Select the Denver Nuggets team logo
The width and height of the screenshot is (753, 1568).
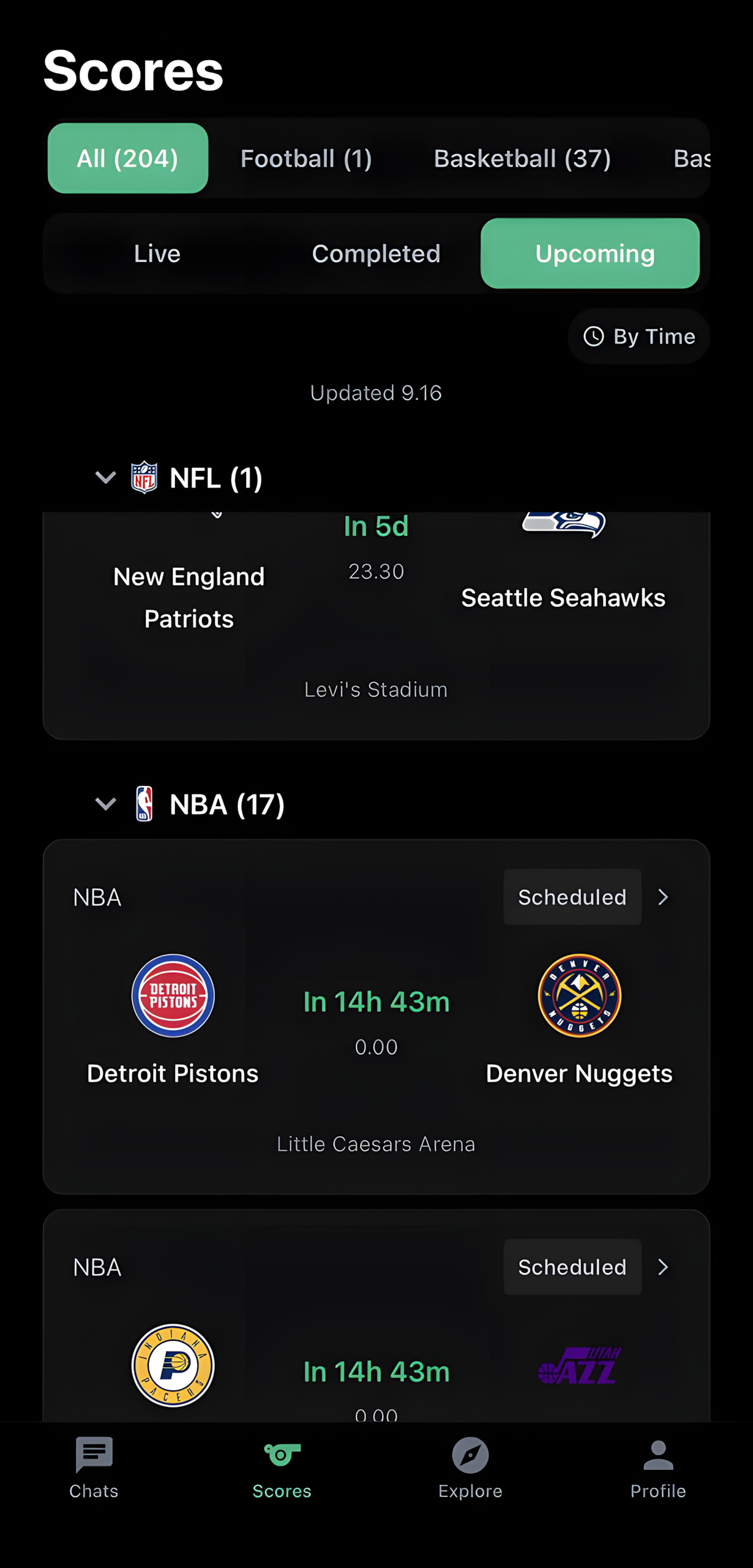coord(579,995)
